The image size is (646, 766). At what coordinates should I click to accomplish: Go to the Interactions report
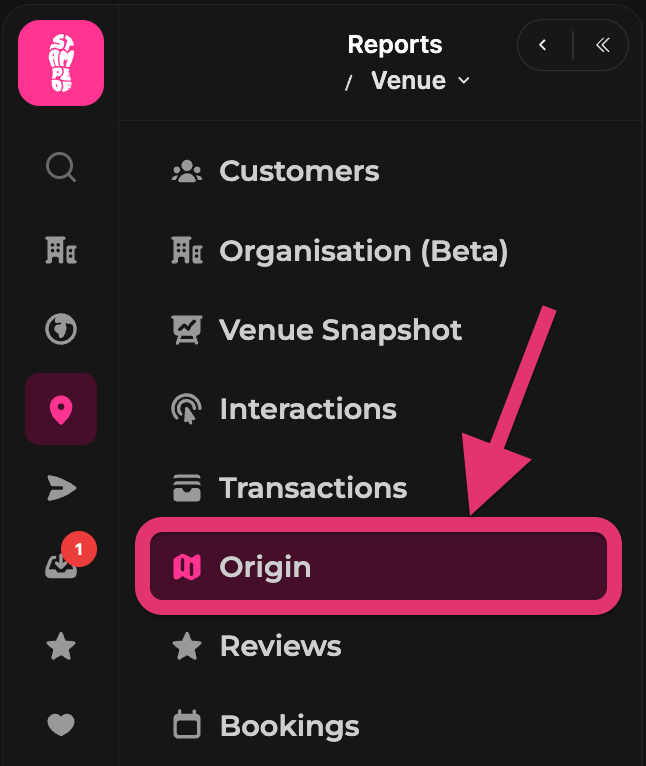pos(307,409)
